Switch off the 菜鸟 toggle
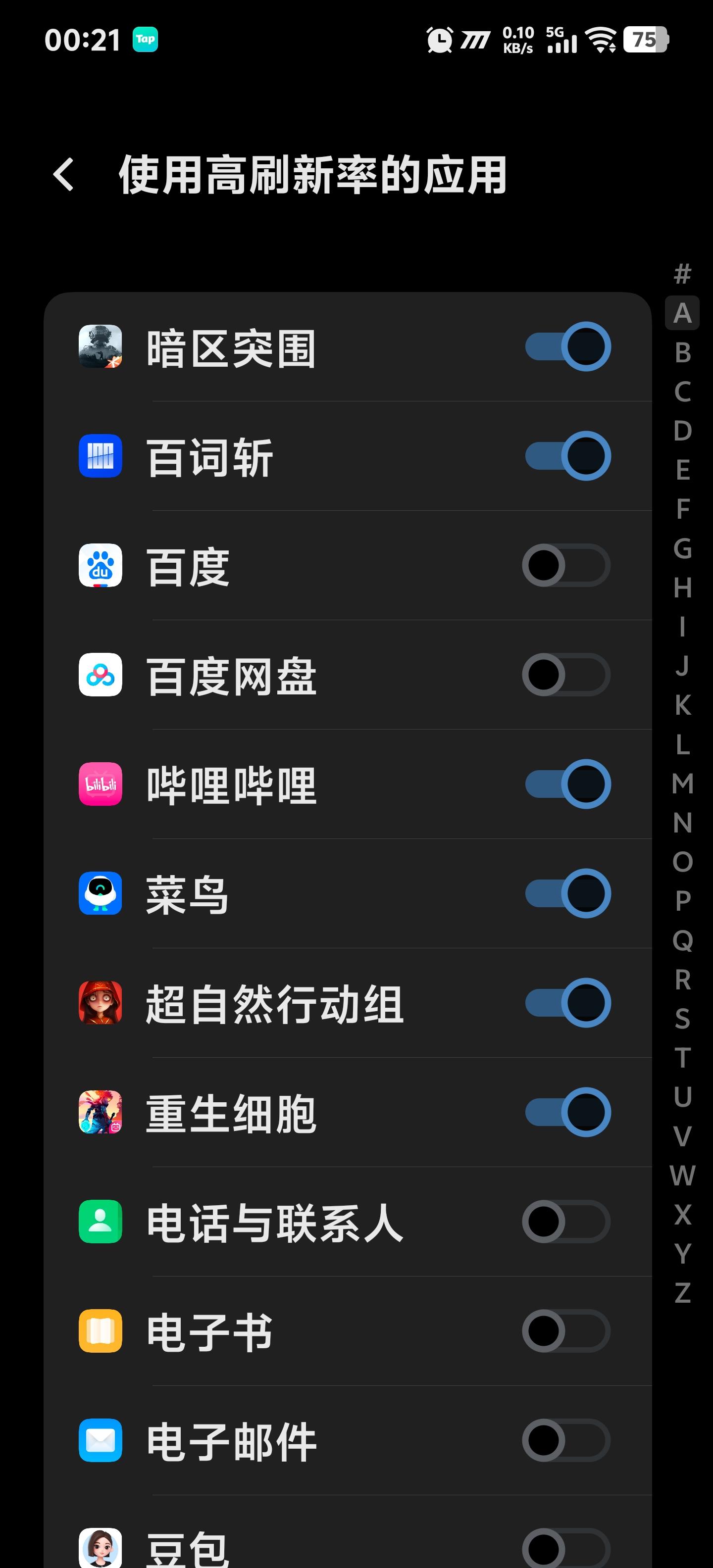 tap(567, 893)
